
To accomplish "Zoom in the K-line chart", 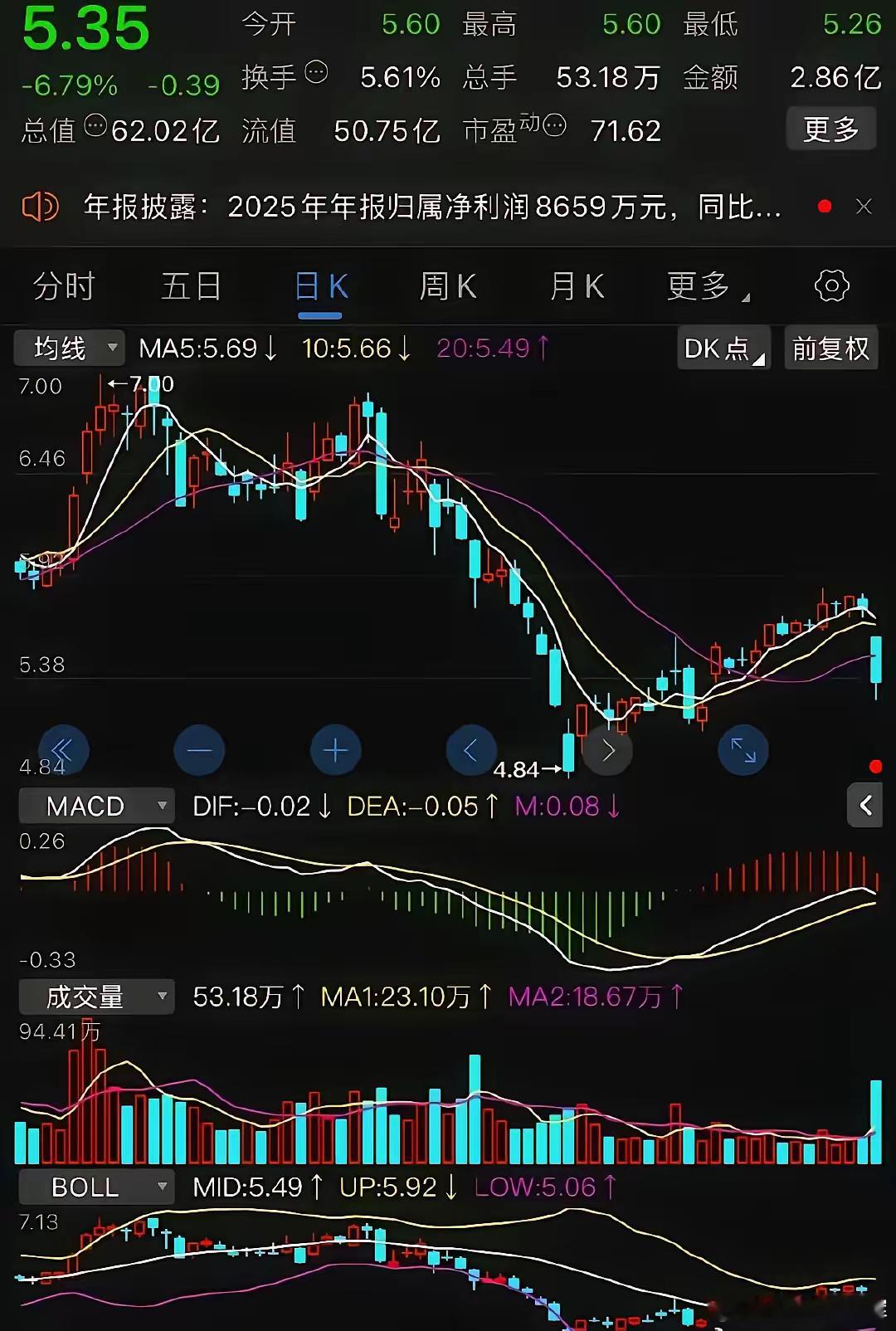I will coord(335,751).
